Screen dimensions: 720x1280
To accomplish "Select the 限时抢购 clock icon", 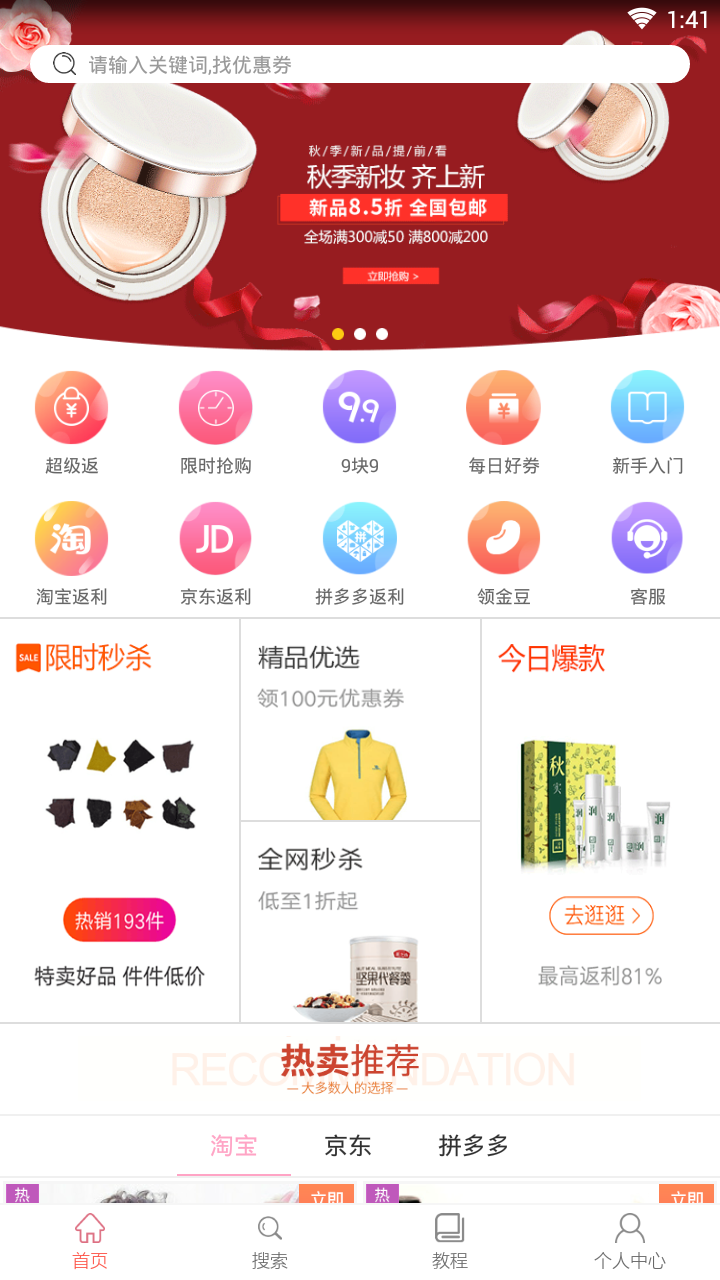I will point(215,407).
